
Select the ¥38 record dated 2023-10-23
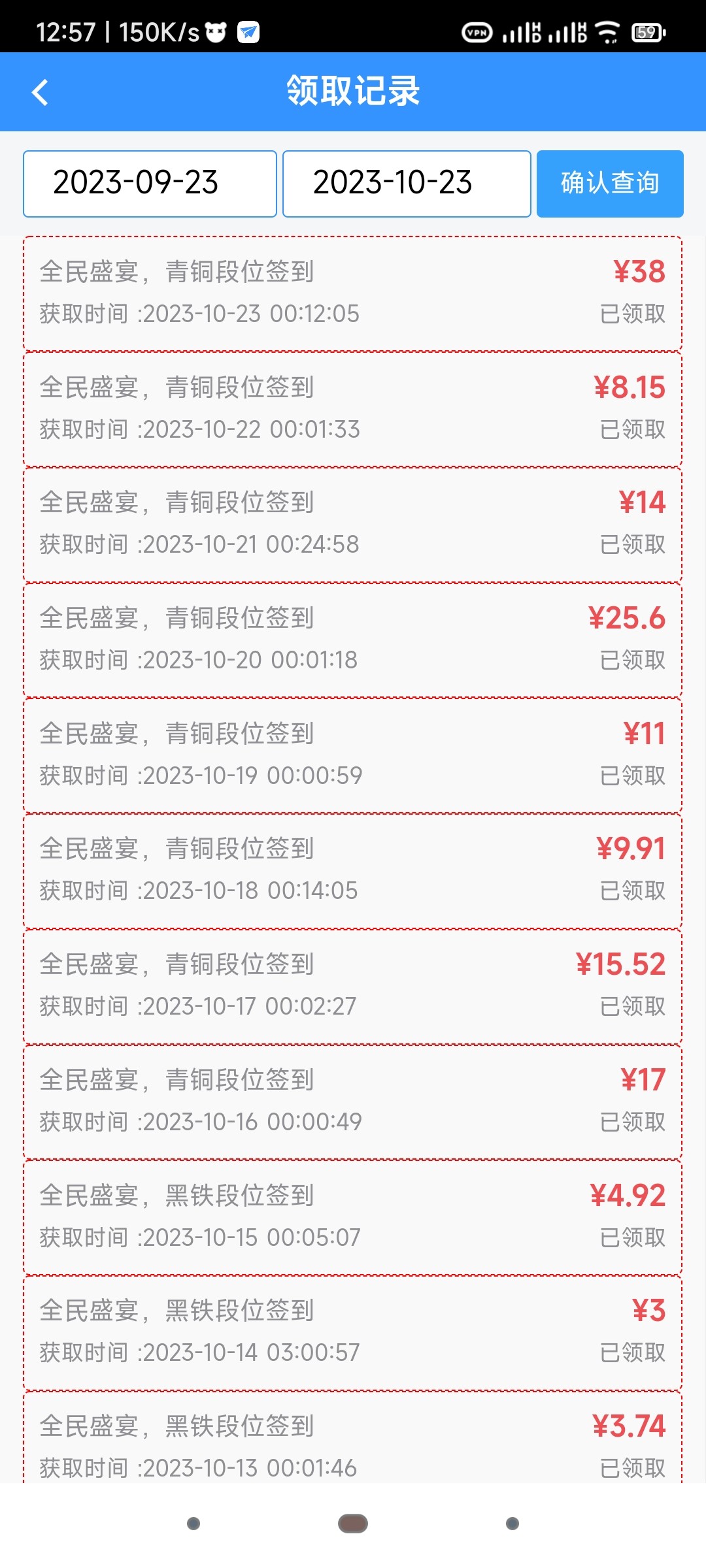pos(353,292)
